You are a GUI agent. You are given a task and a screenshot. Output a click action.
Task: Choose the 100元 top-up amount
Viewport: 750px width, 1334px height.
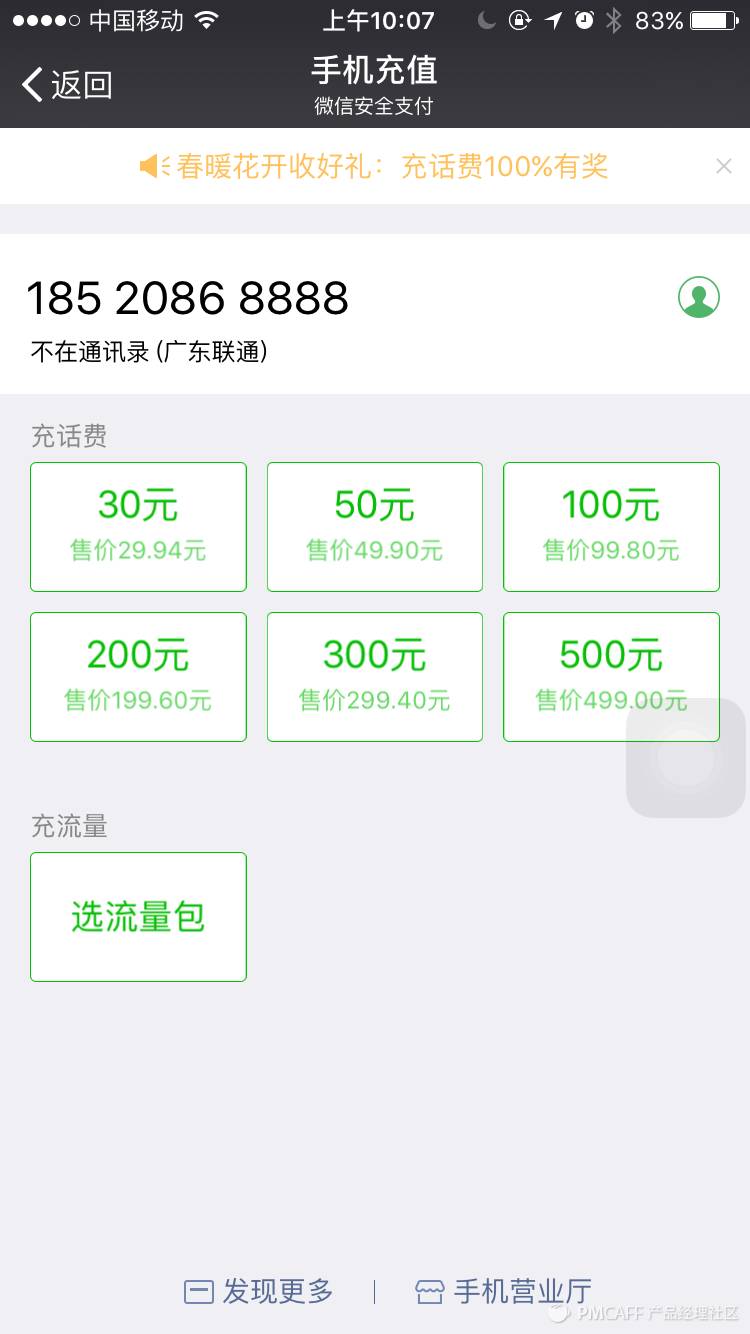coord(610,526)
